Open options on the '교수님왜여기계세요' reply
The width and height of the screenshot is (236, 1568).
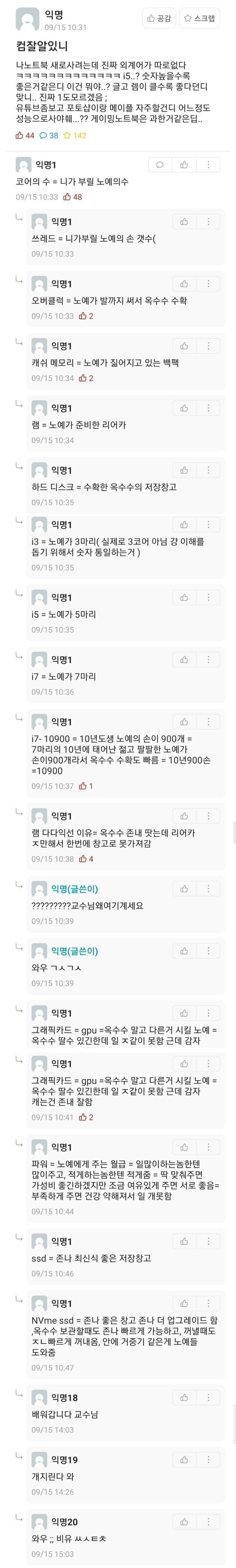coord(209,889)
